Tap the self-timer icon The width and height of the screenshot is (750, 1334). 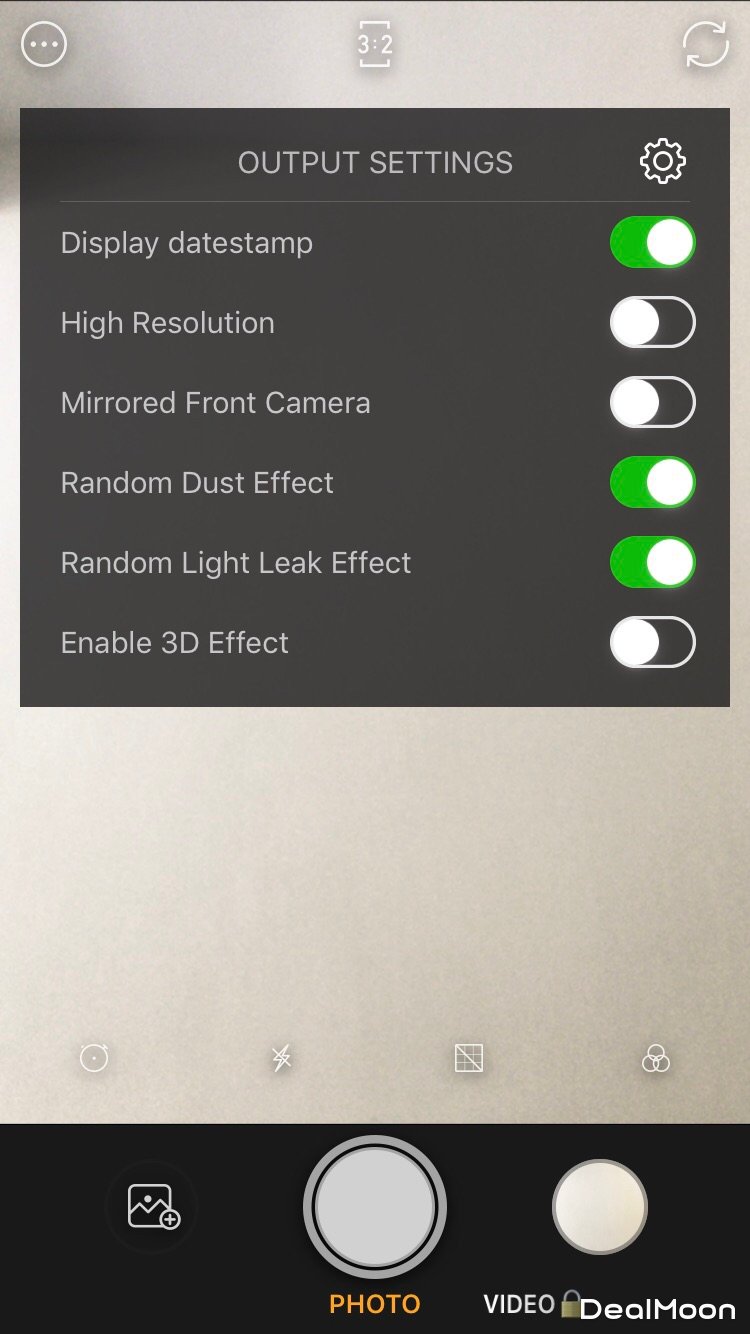click(94, 1058)
